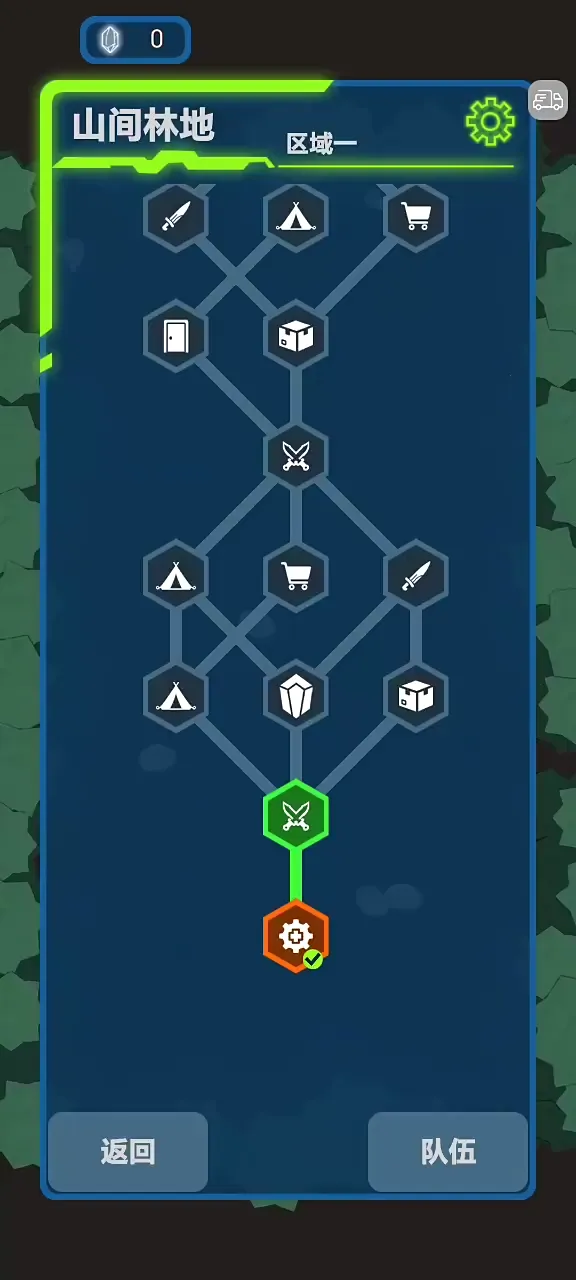Tap the 返回 button
The image size is (576, 1280).
pos(128,1152)
